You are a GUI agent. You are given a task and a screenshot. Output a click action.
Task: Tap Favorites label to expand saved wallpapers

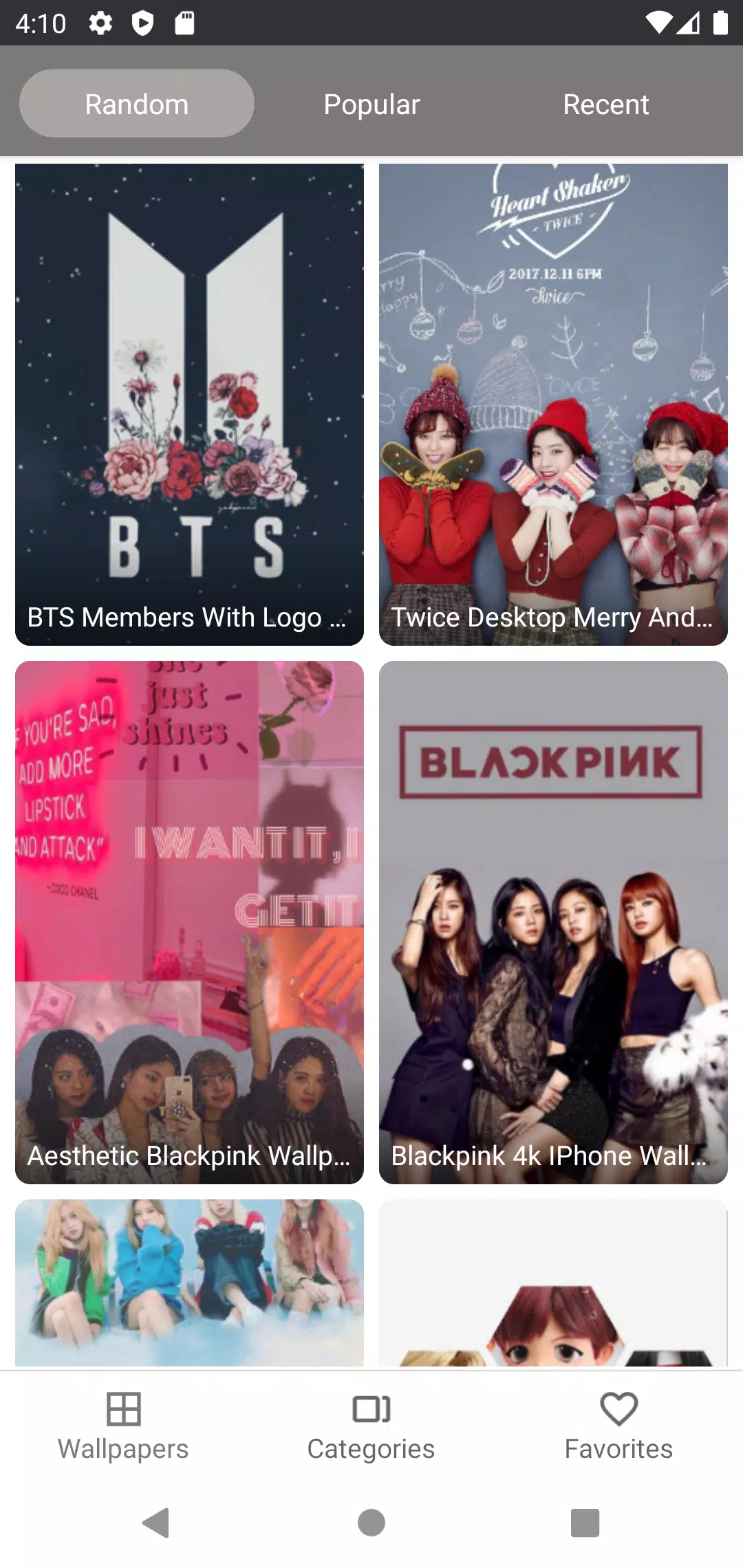coord(618,1448)
